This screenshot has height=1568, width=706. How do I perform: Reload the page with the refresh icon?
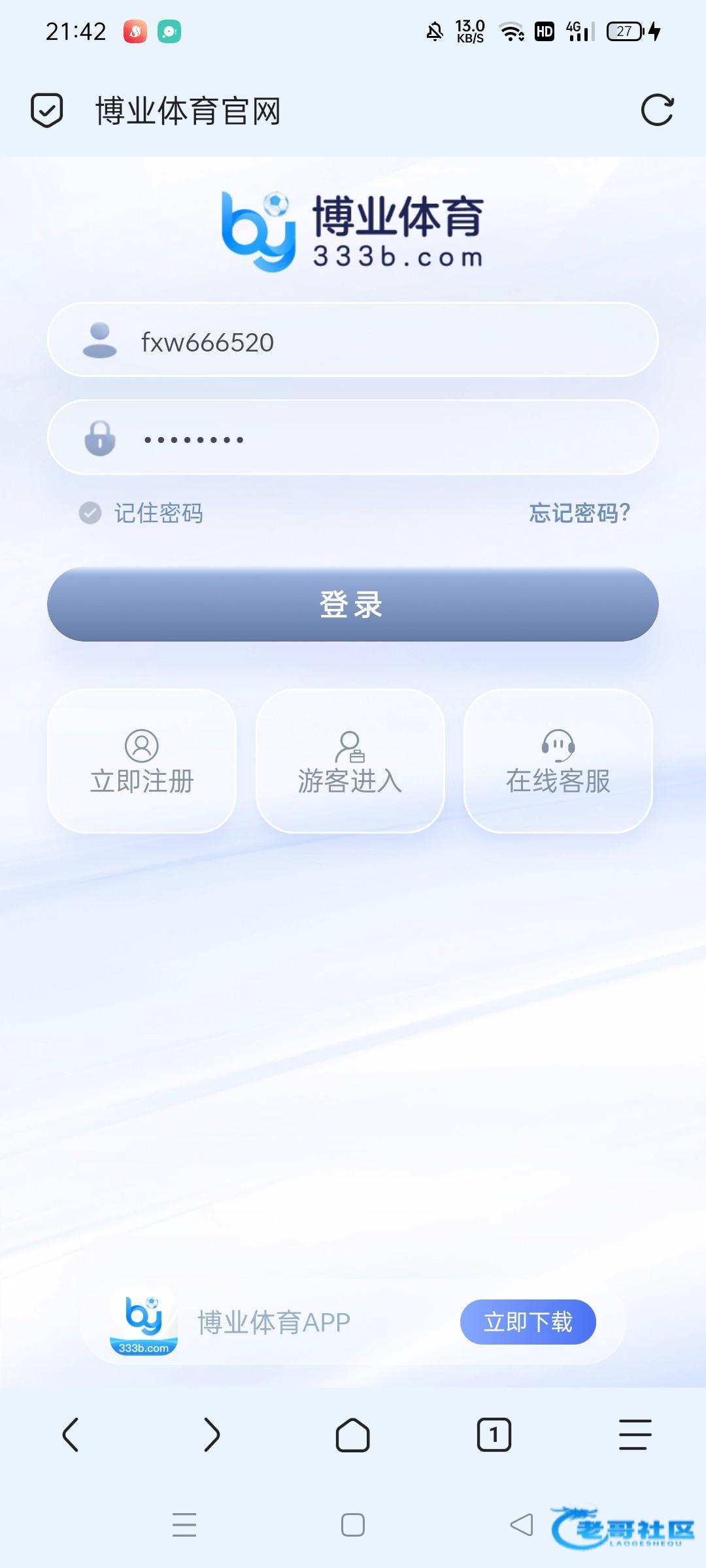coord(657,110)
